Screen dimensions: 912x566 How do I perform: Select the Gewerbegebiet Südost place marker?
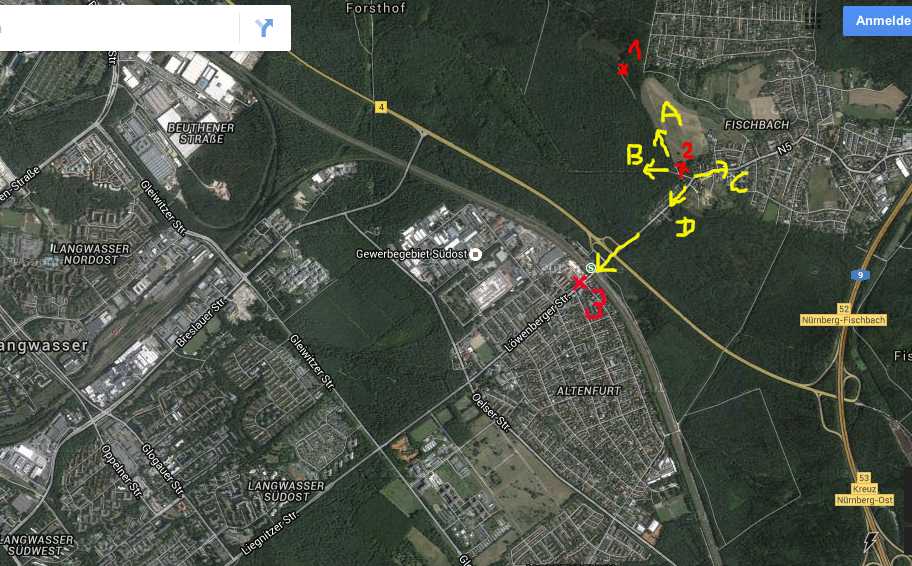coord(476,254)
